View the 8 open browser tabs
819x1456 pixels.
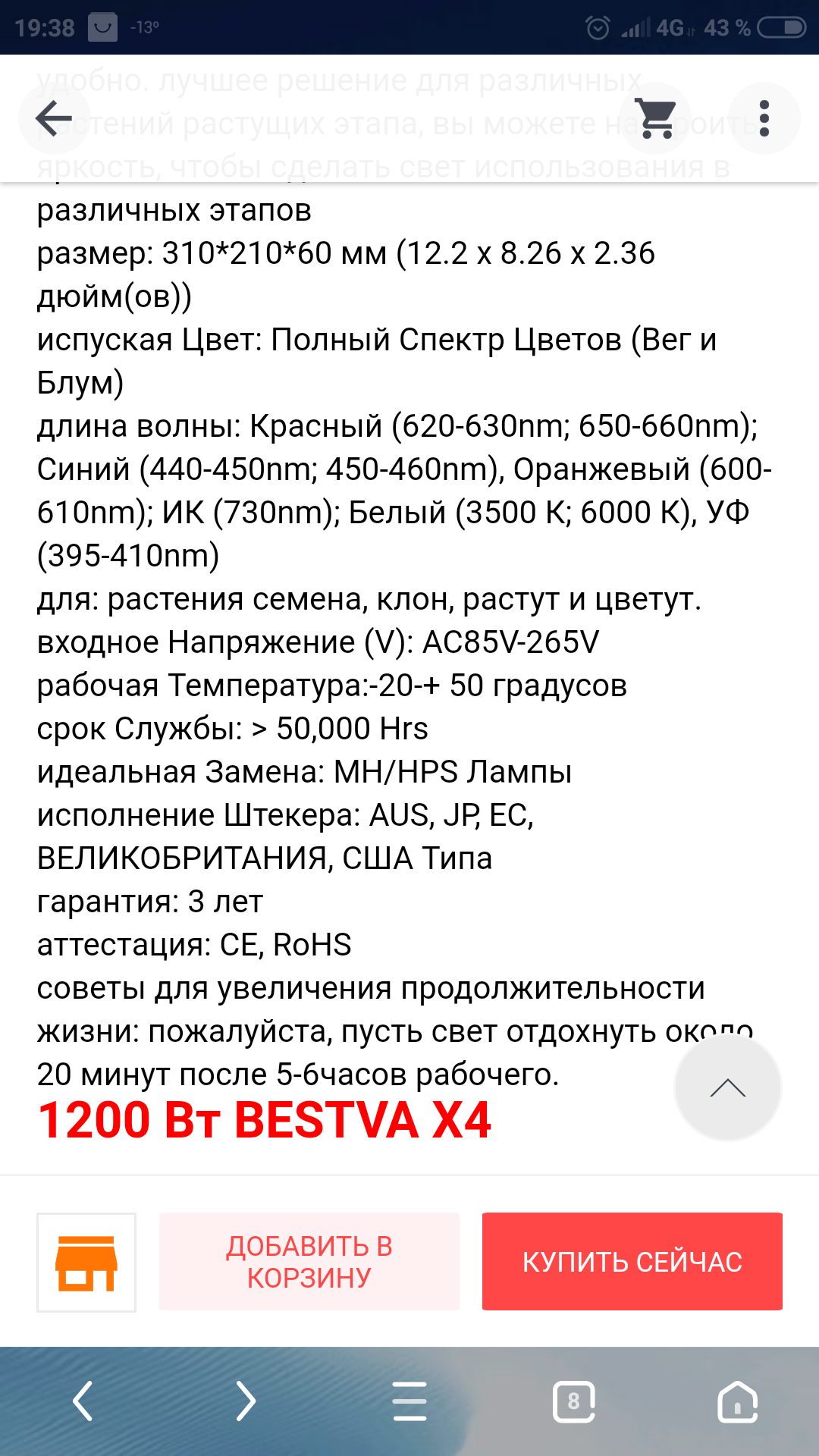coord(573,1401)
